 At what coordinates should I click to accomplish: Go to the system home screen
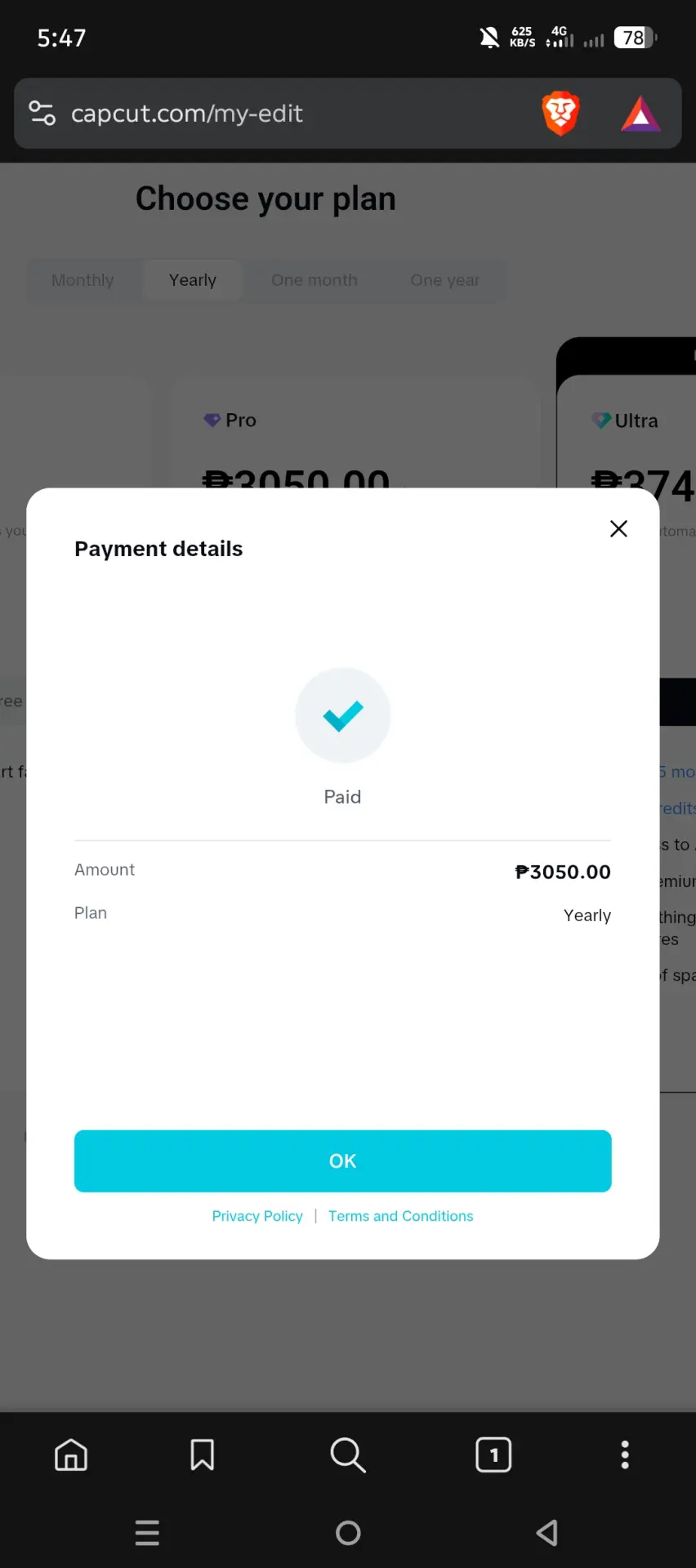pos(348,1533)
